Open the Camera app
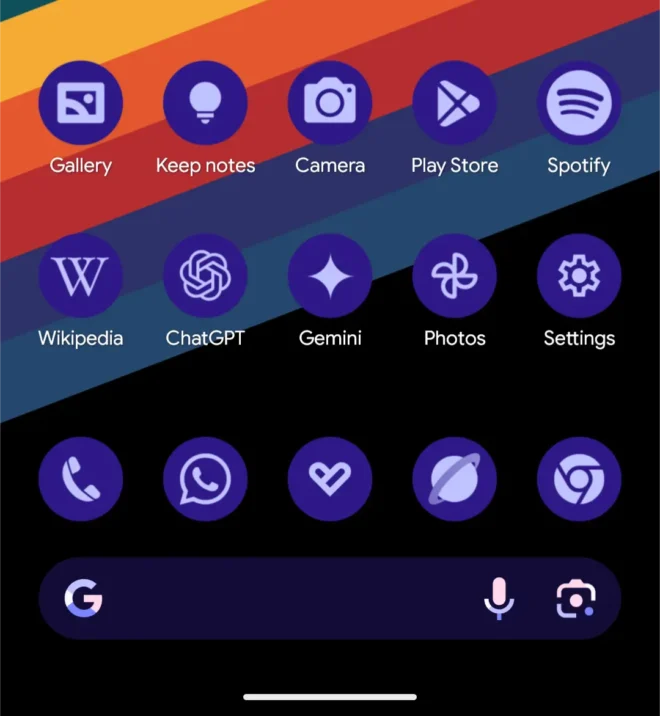660x716 pixels. click(330, 102)
